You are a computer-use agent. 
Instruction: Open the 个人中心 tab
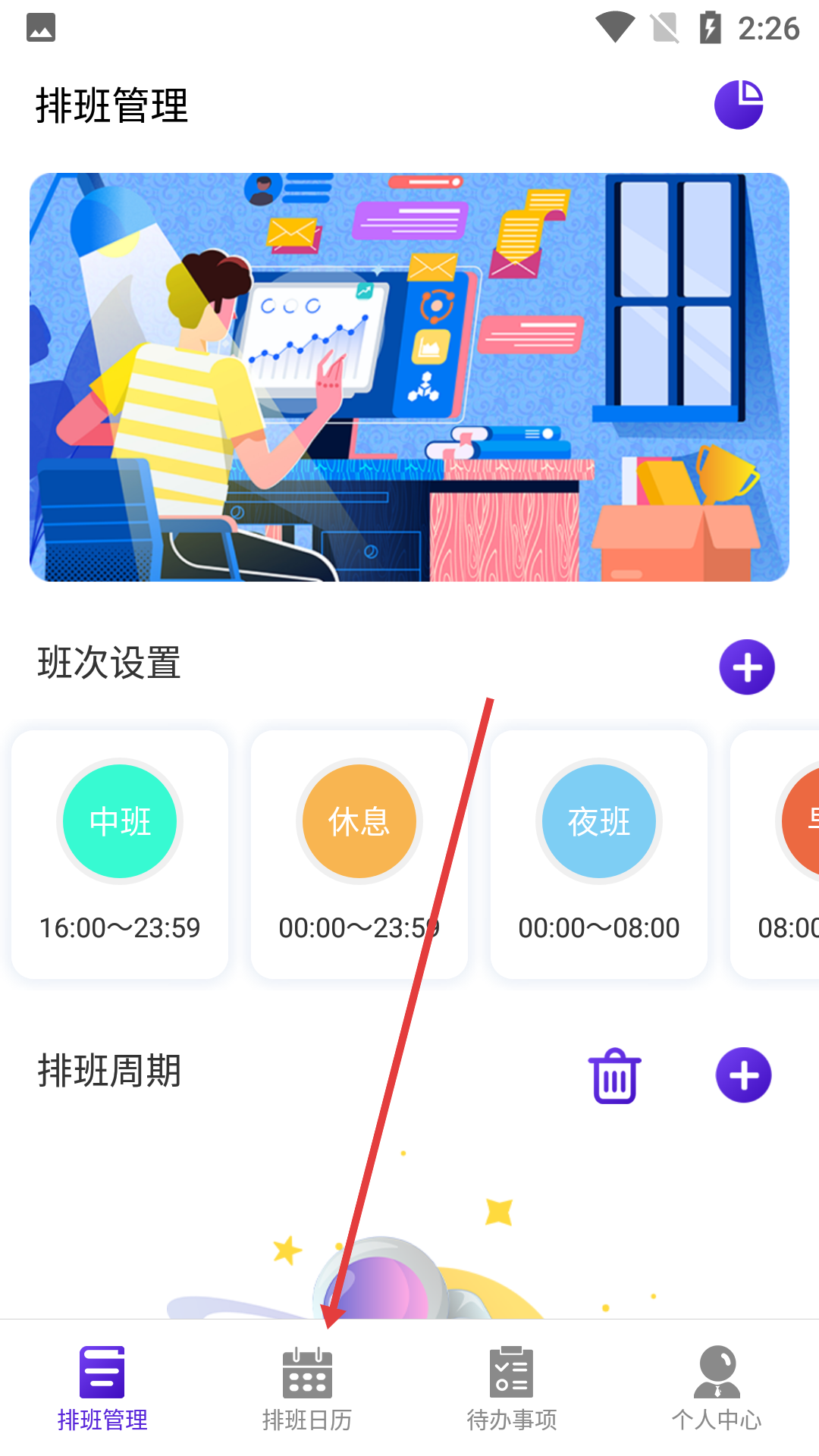(x=717, y=1387)
